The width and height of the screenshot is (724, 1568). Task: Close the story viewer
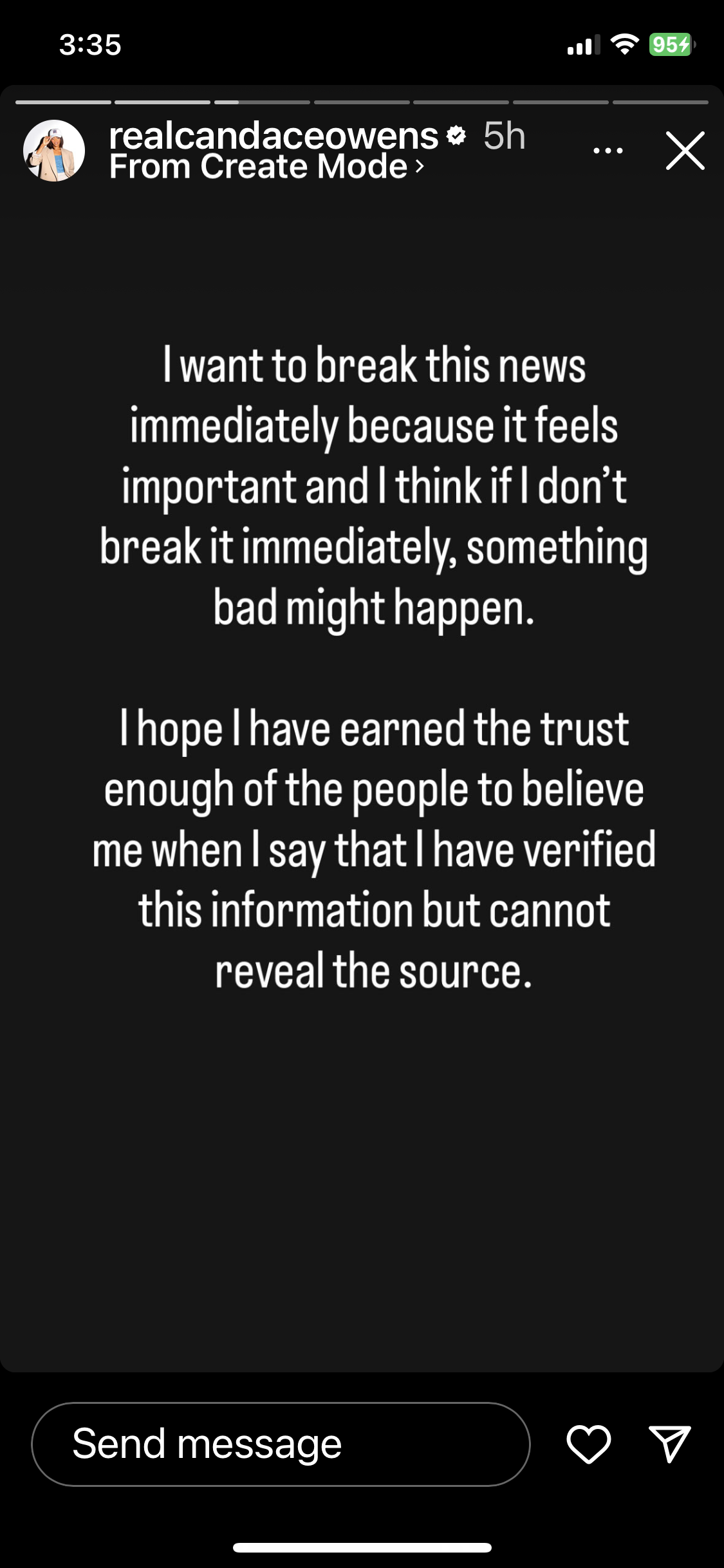685,151
